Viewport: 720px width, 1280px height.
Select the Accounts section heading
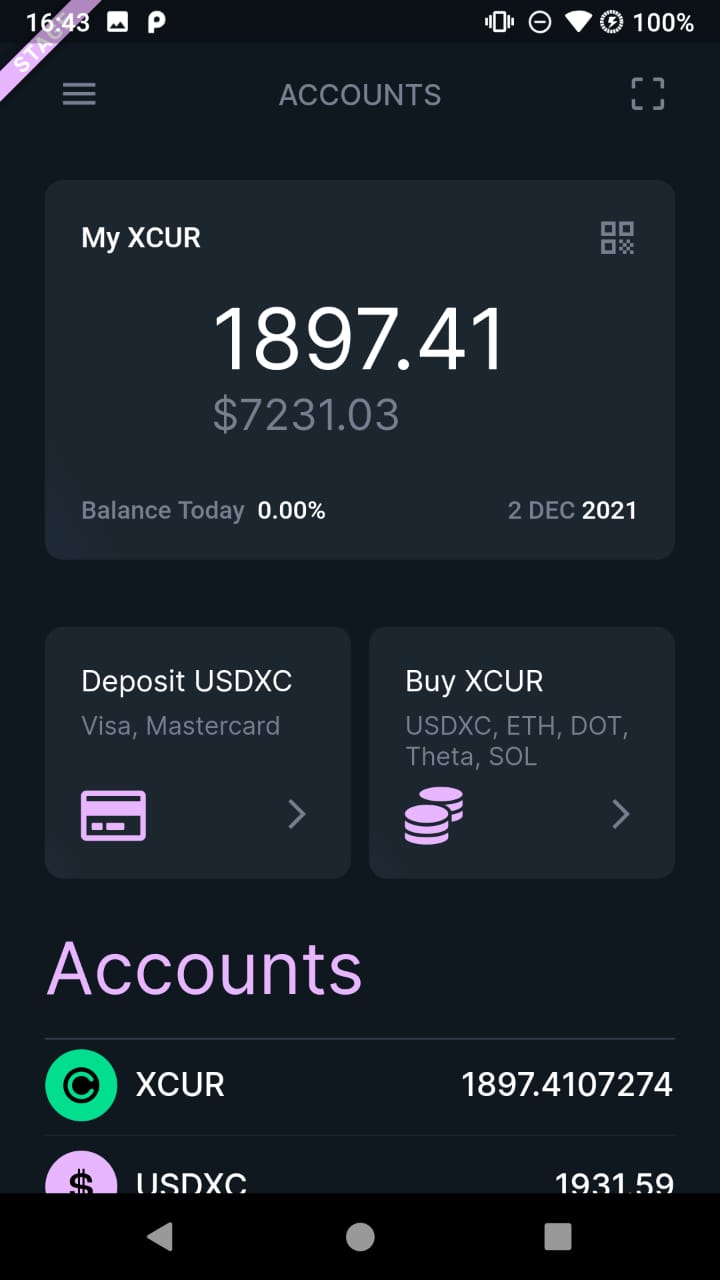pos(203,966)
